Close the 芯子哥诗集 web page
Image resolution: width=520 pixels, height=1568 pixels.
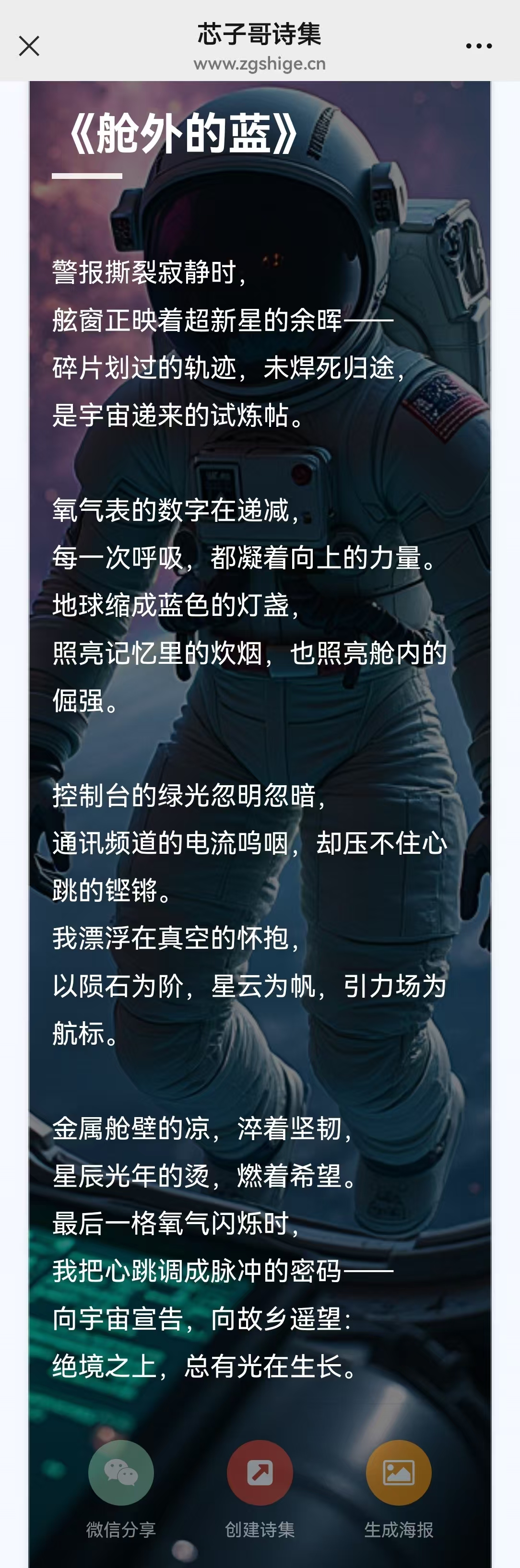[x=29, y=46]
